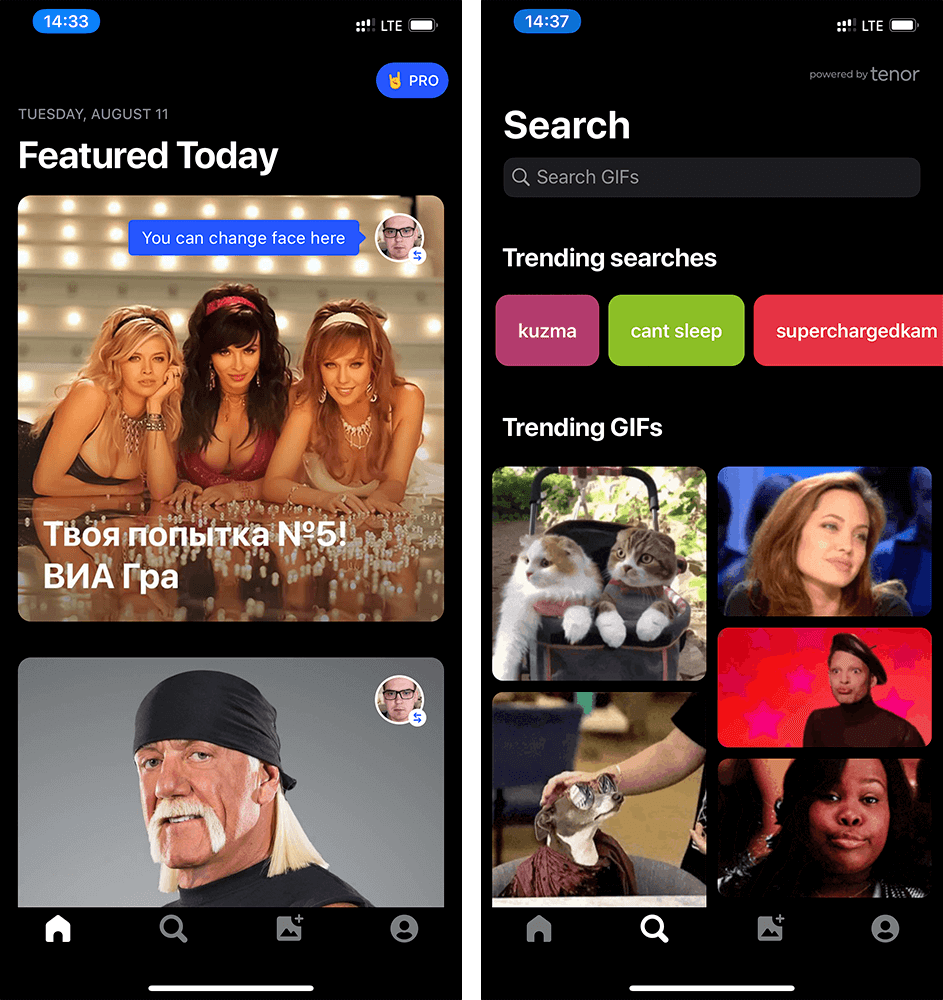Open add-image tab below Featured Today screen
Screen dimensions: 943x1000
[x=290, y=929]
